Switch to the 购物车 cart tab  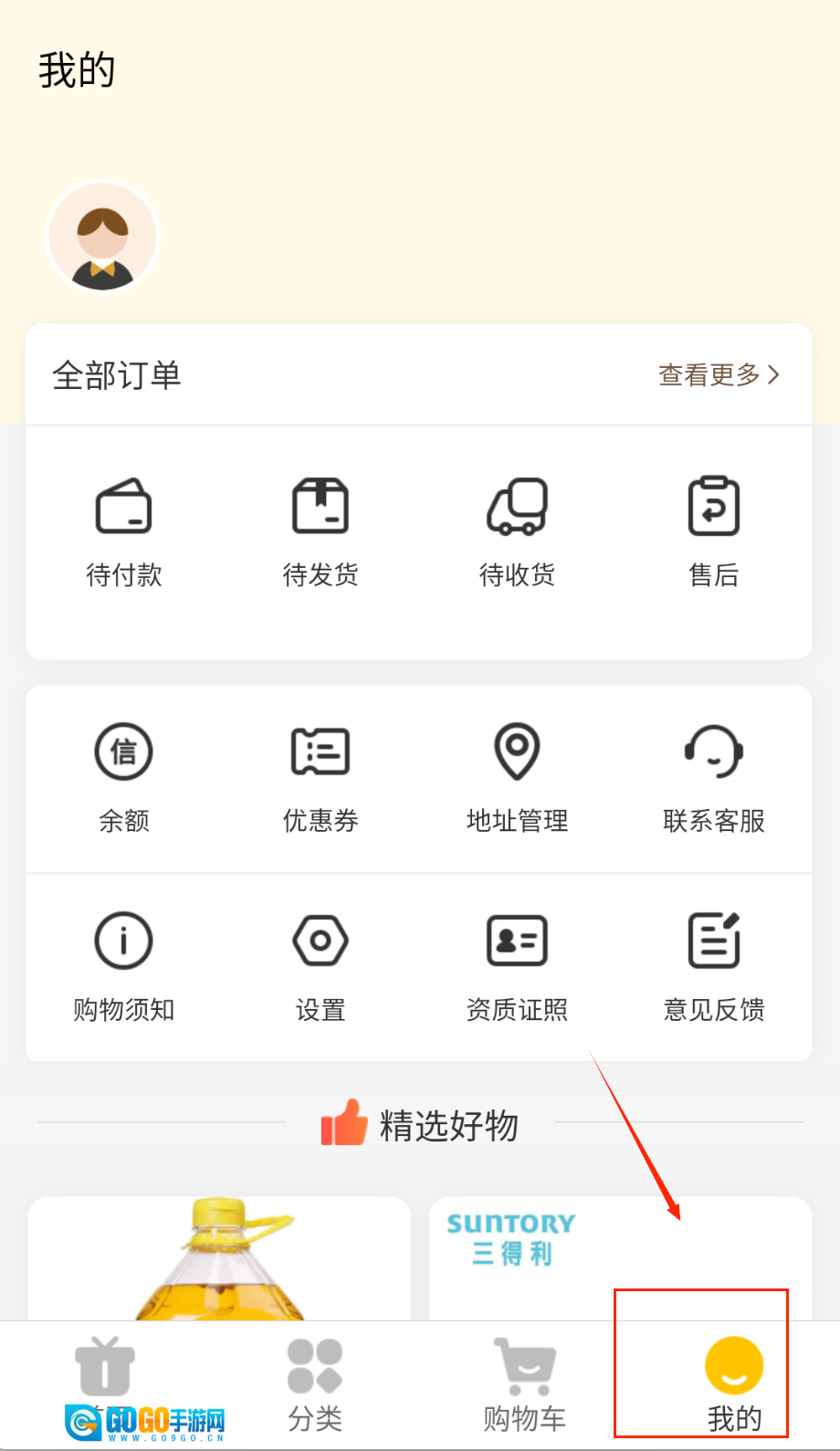tap(524, 1384)
